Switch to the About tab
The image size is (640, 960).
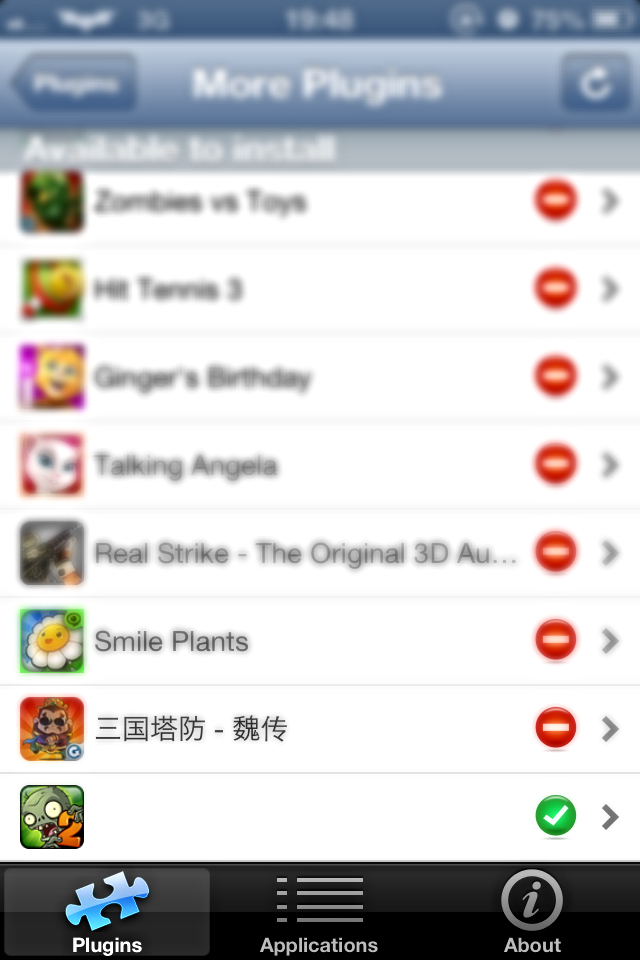(x=532, y=912)
